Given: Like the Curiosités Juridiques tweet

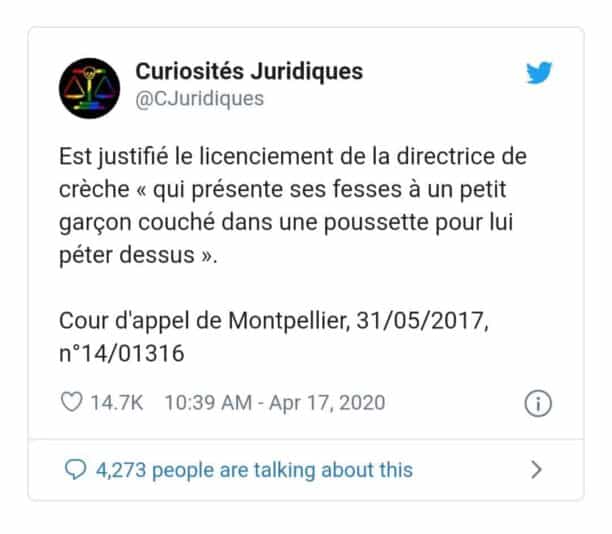Looking at the screenshot, I should [71, 403].
